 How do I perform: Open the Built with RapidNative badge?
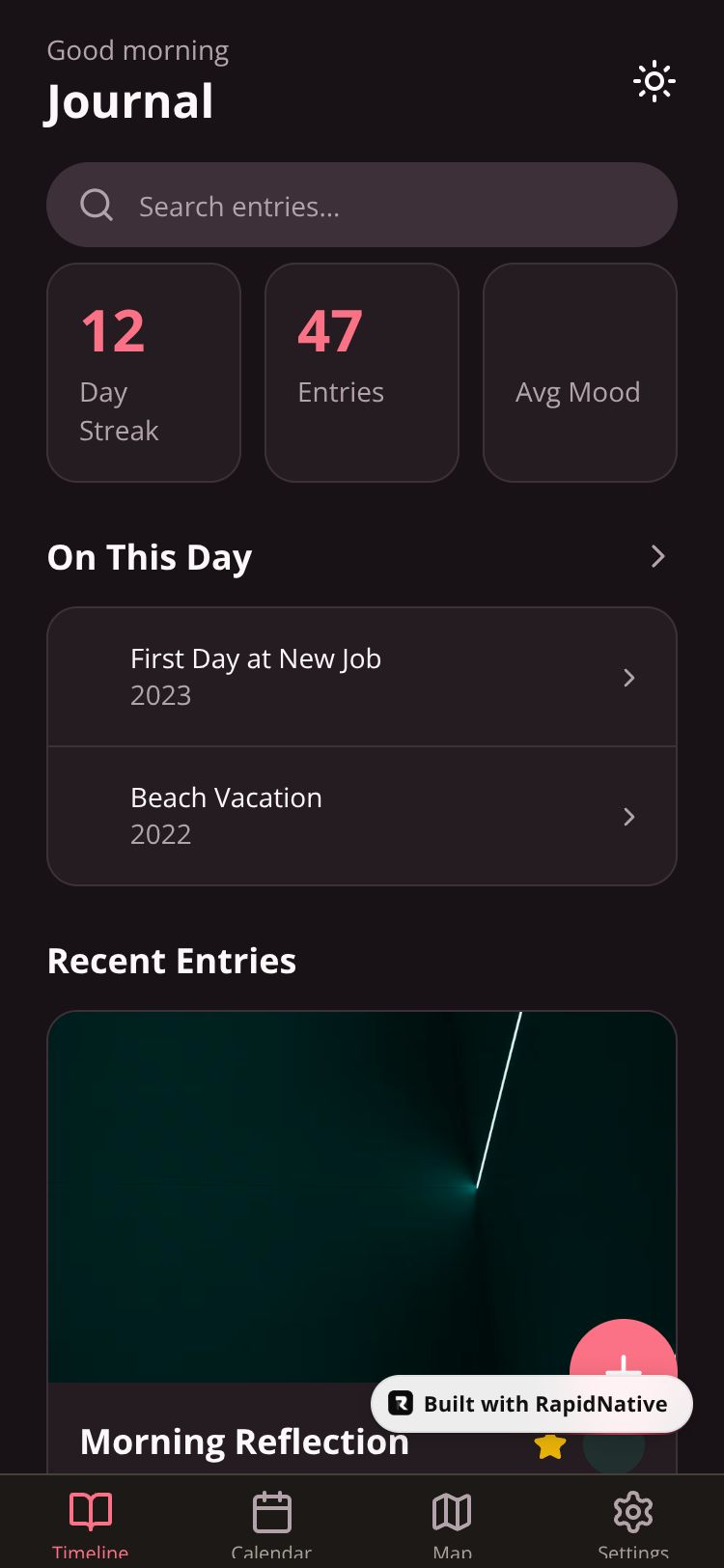532,1404
